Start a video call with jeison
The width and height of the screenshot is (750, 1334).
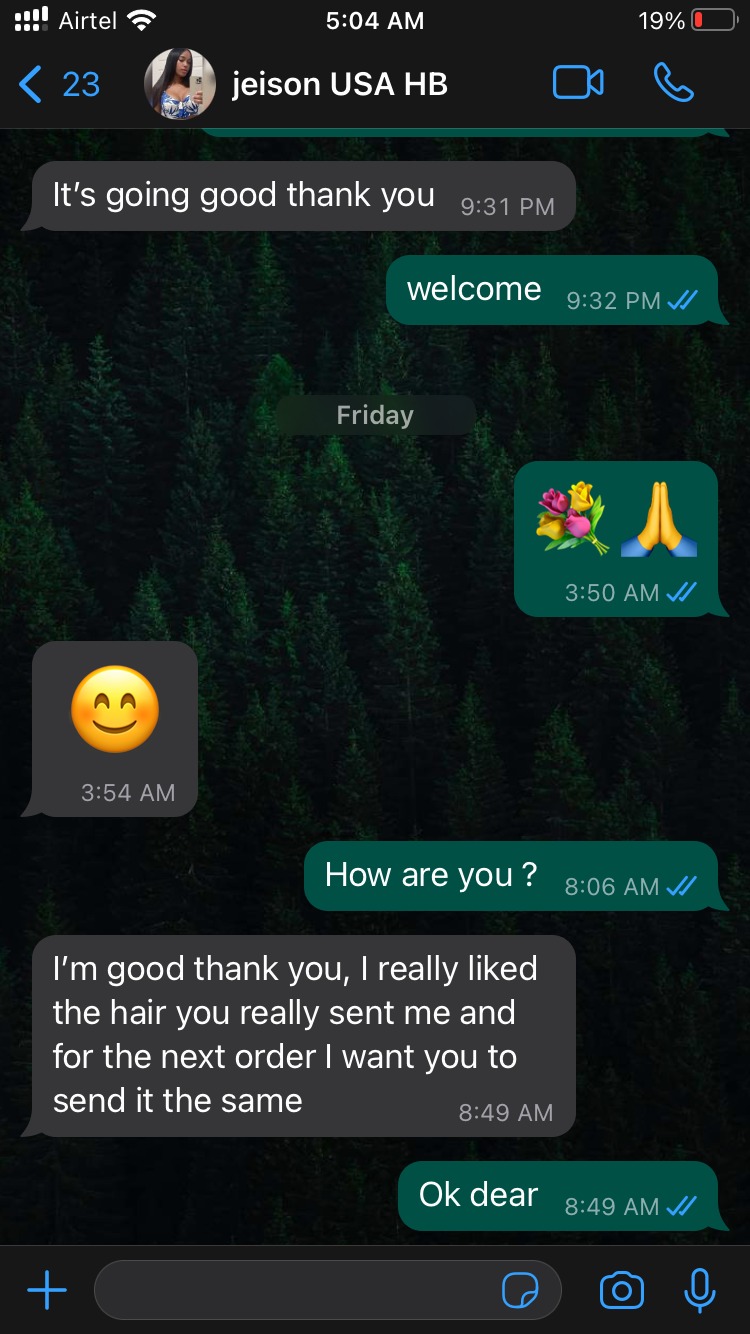pyautogui.click(x=578, y=84)
